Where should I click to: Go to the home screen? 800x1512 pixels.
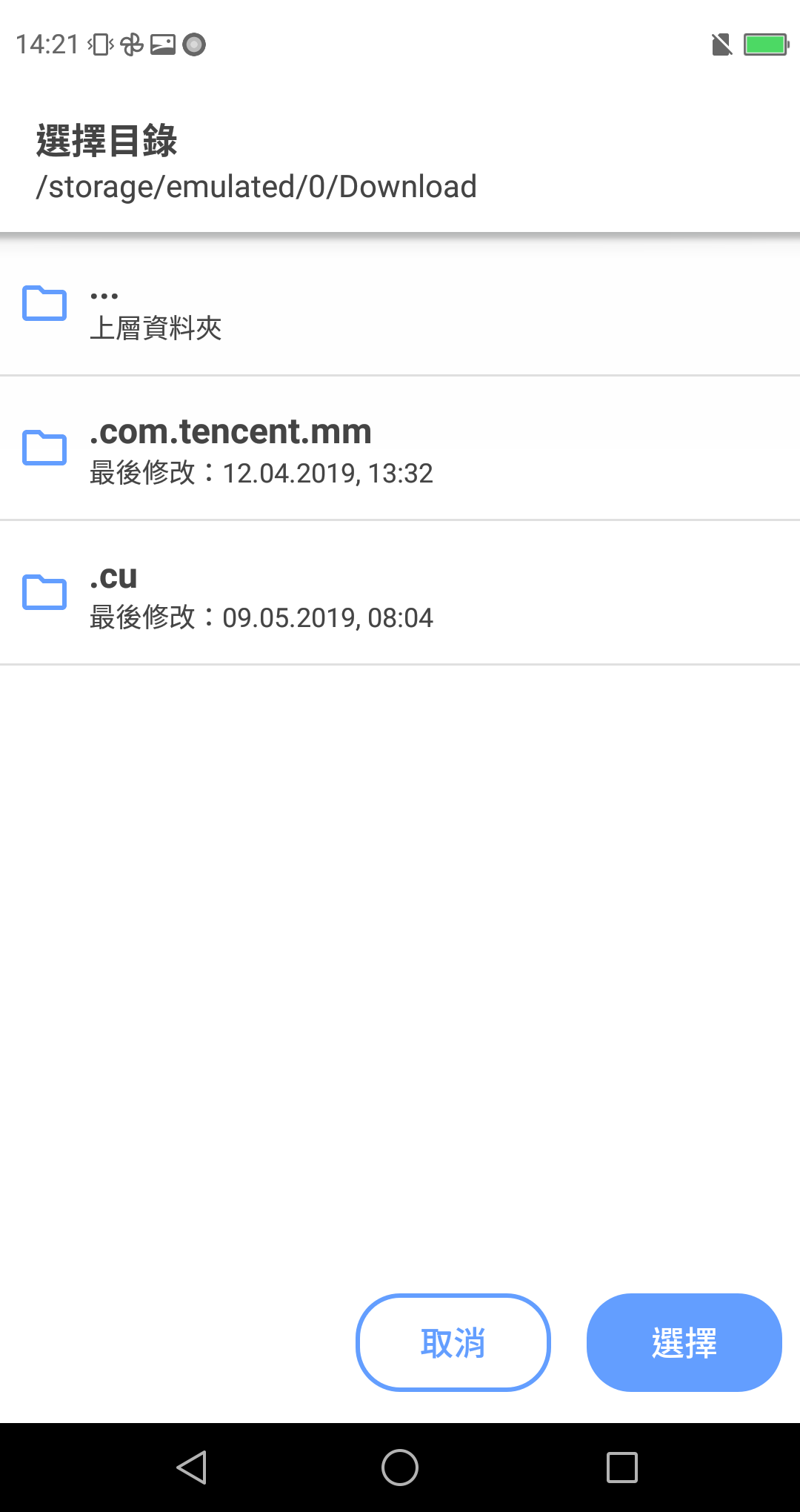(x=400, y=1468)
